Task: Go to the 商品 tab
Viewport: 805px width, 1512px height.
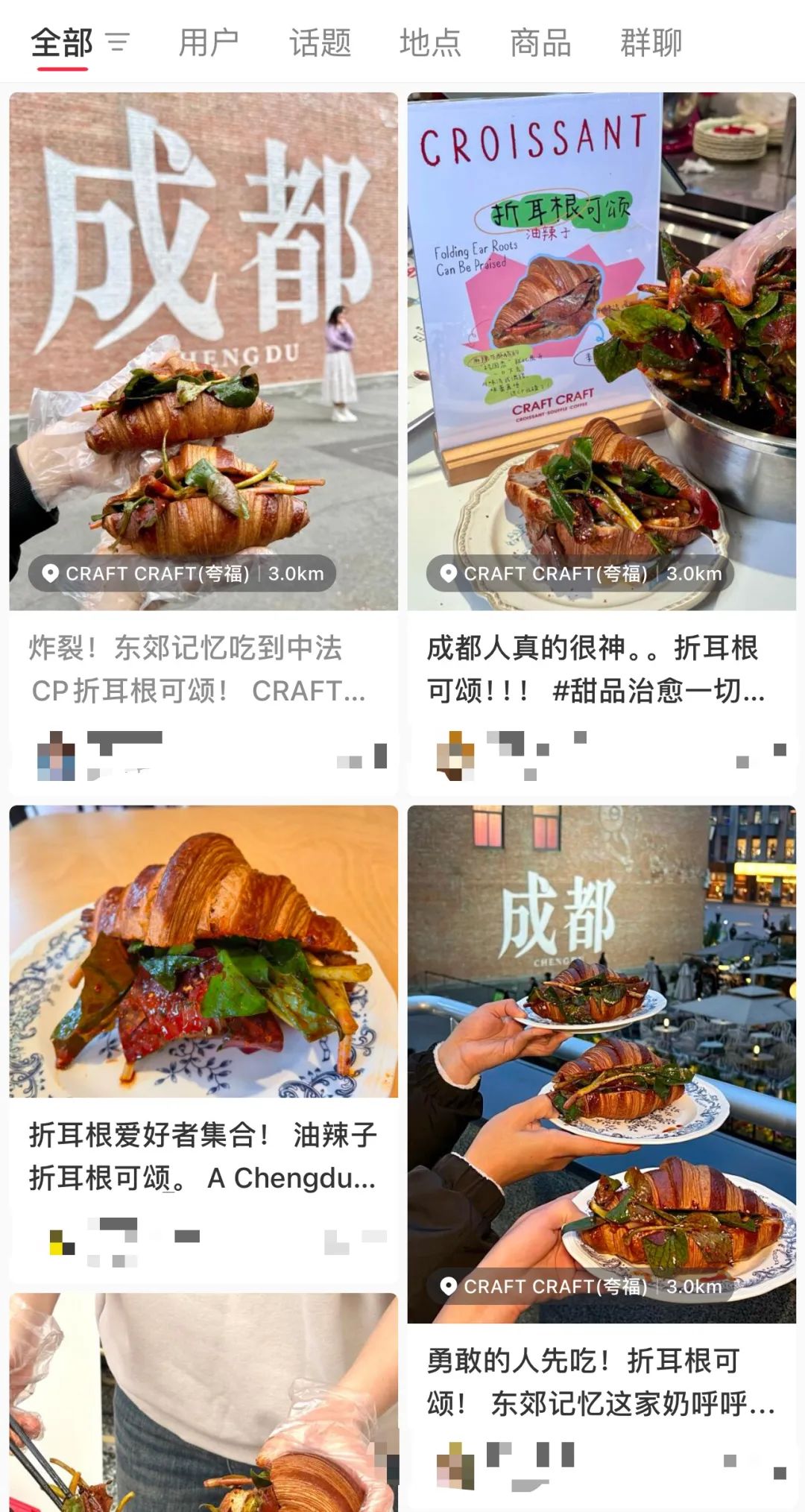Action: point(540,42)
